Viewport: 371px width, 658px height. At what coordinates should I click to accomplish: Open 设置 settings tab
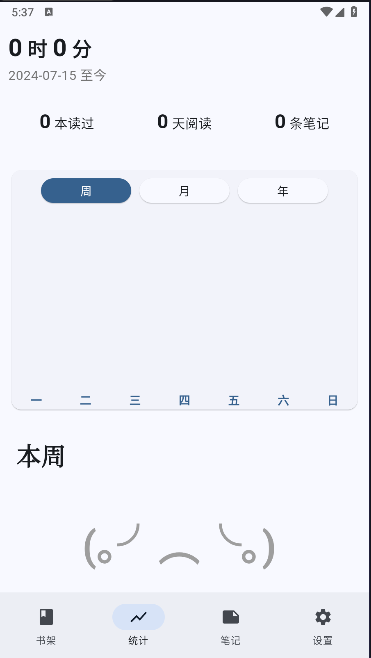(x=323, y=626)
